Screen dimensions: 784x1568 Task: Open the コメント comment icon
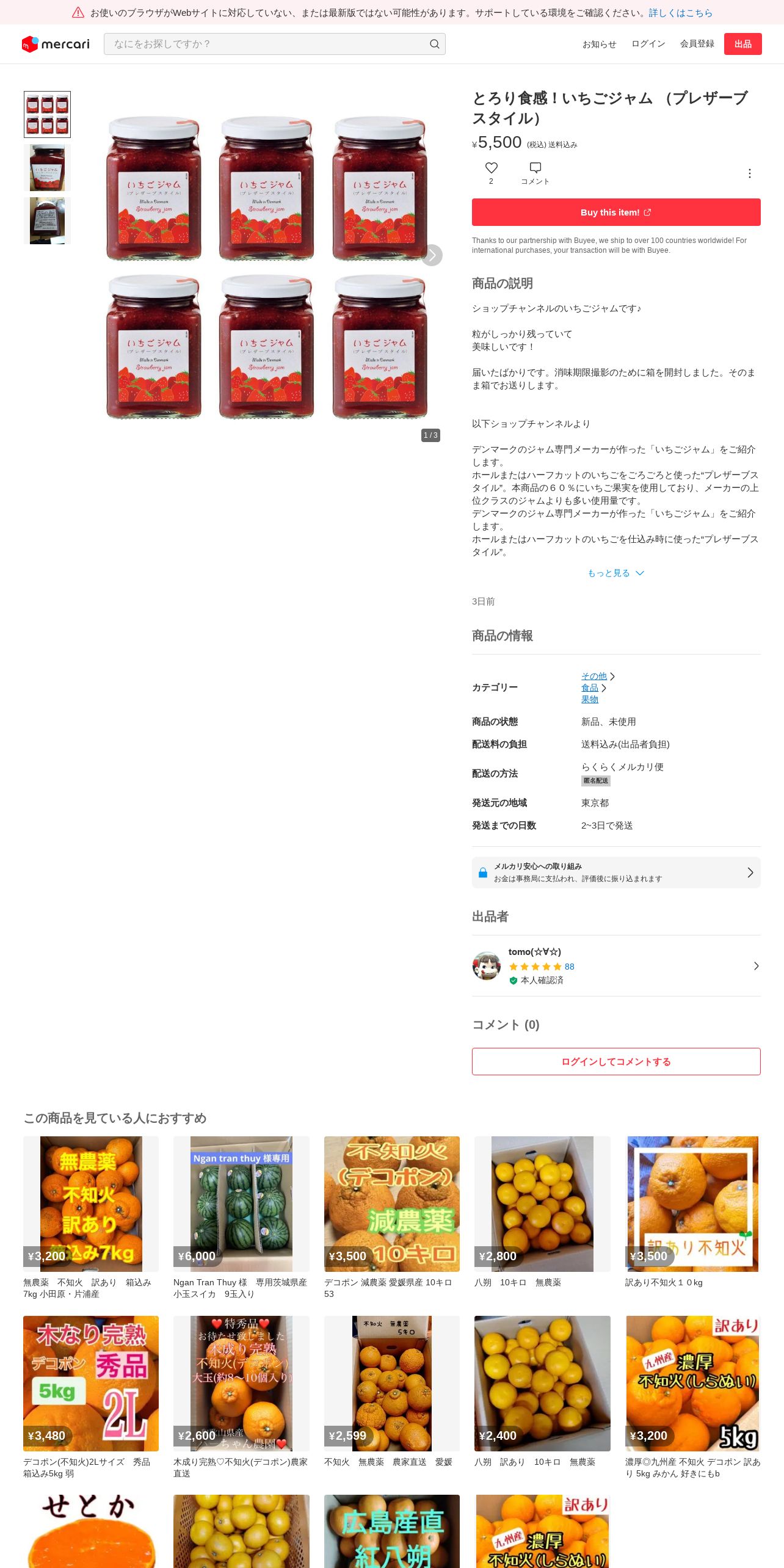[x=535, y=168]
